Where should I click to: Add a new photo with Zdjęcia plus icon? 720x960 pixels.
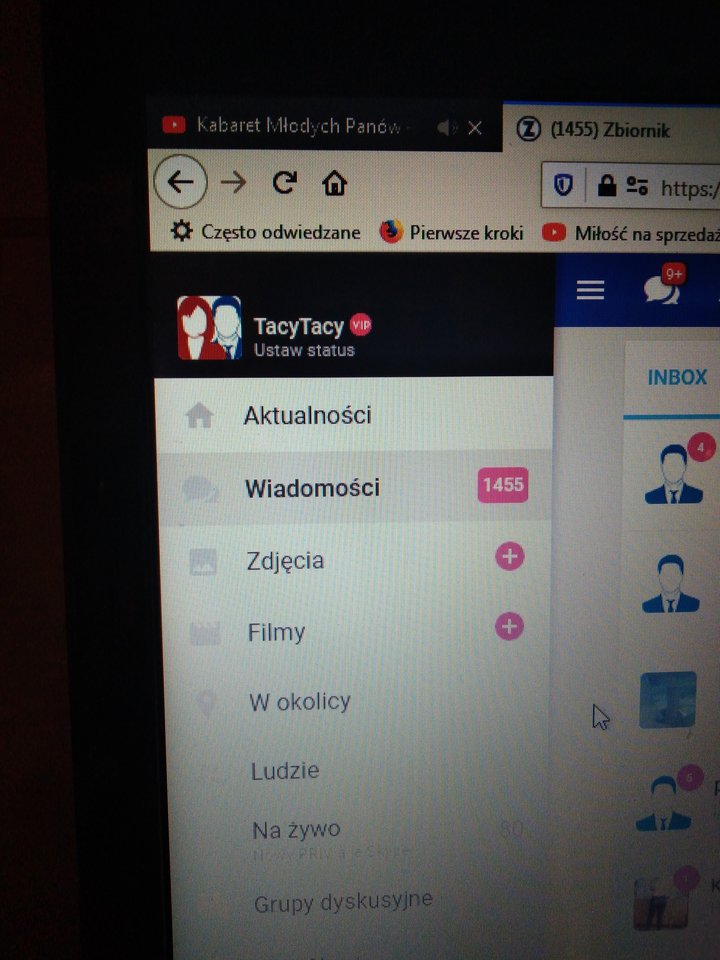coord(510,557)
